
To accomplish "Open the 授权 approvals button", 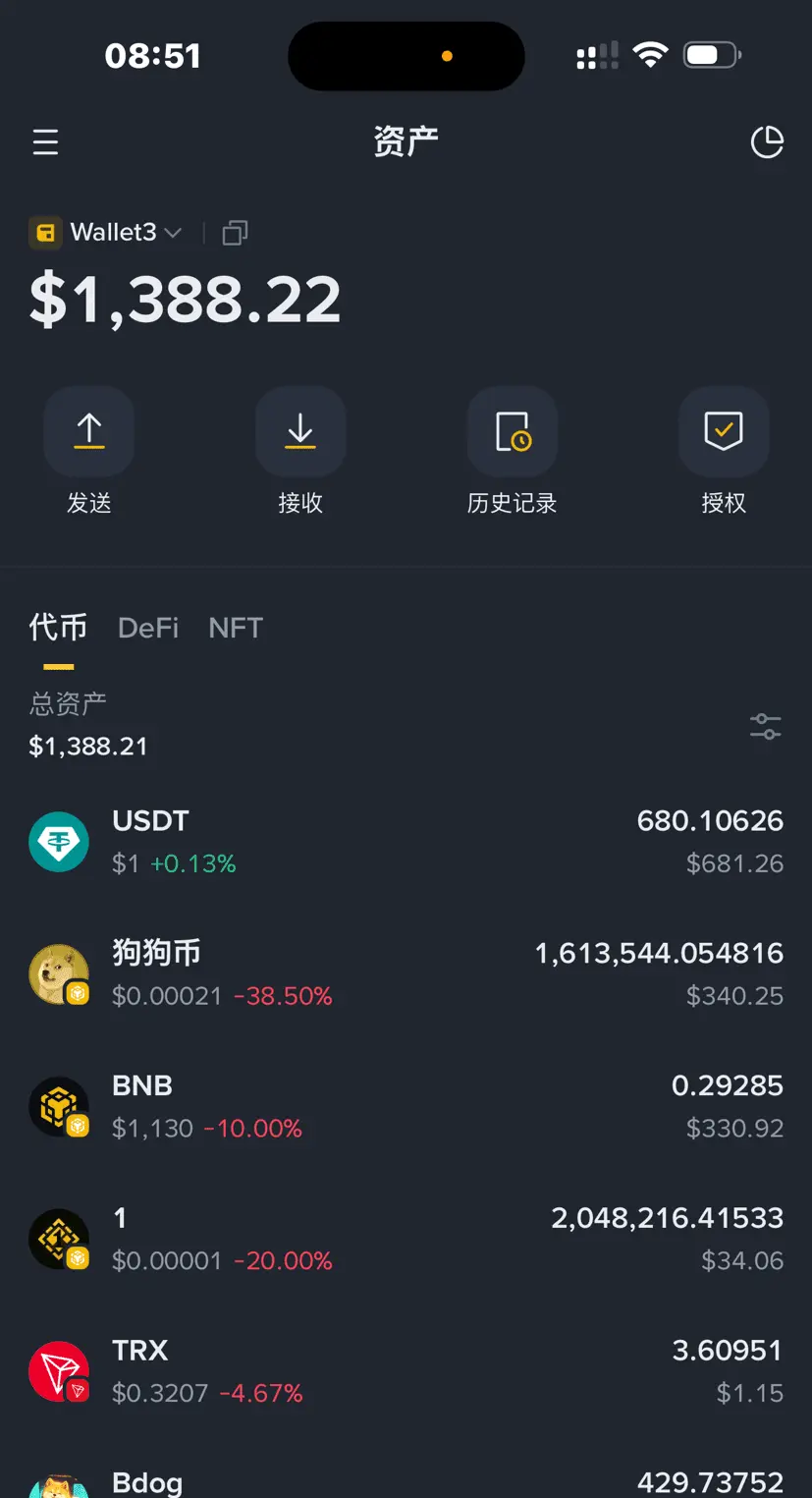I will (724, 451).
